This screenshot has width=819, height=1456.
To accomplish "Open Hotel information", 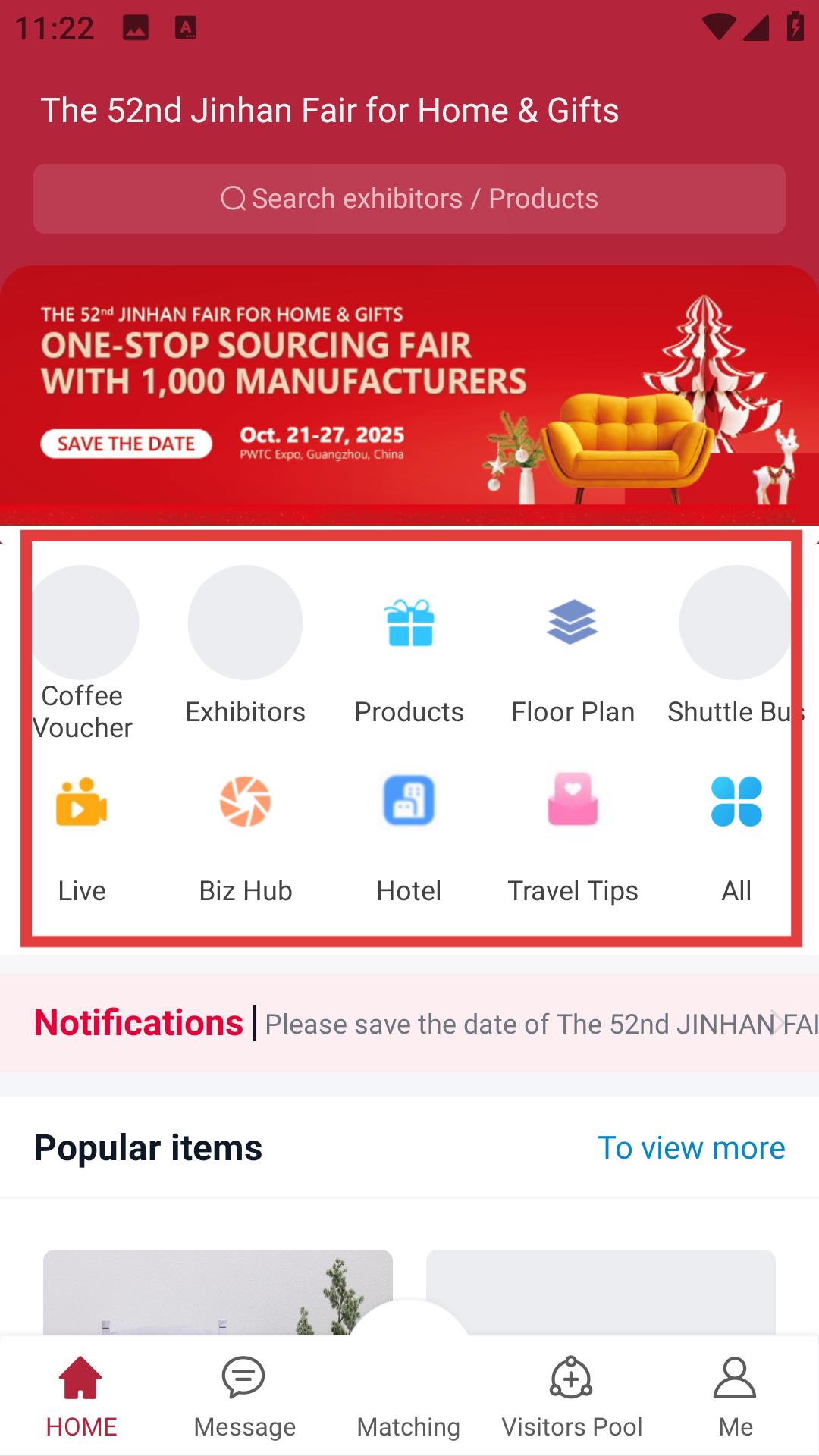I will (409, 834).
